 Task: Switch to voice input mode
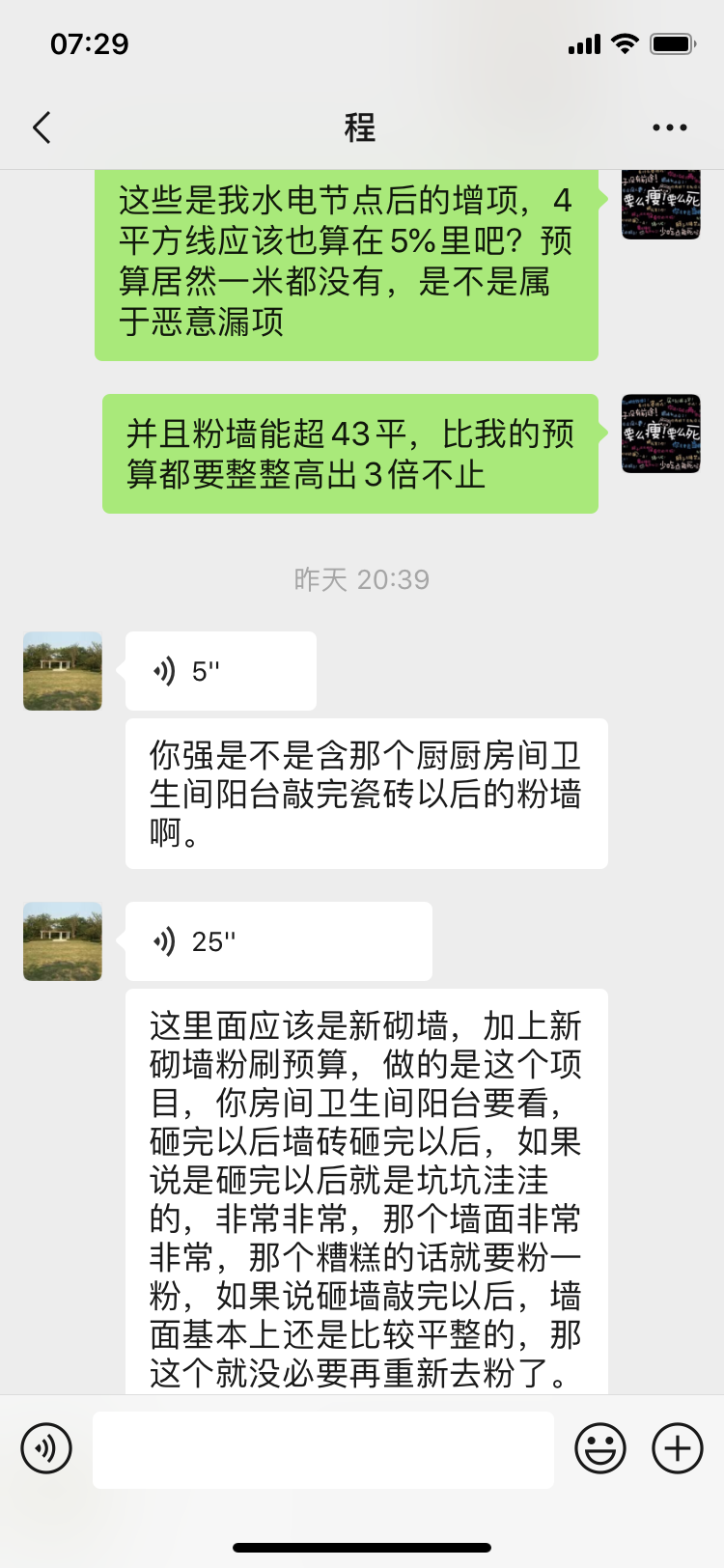46,1448
